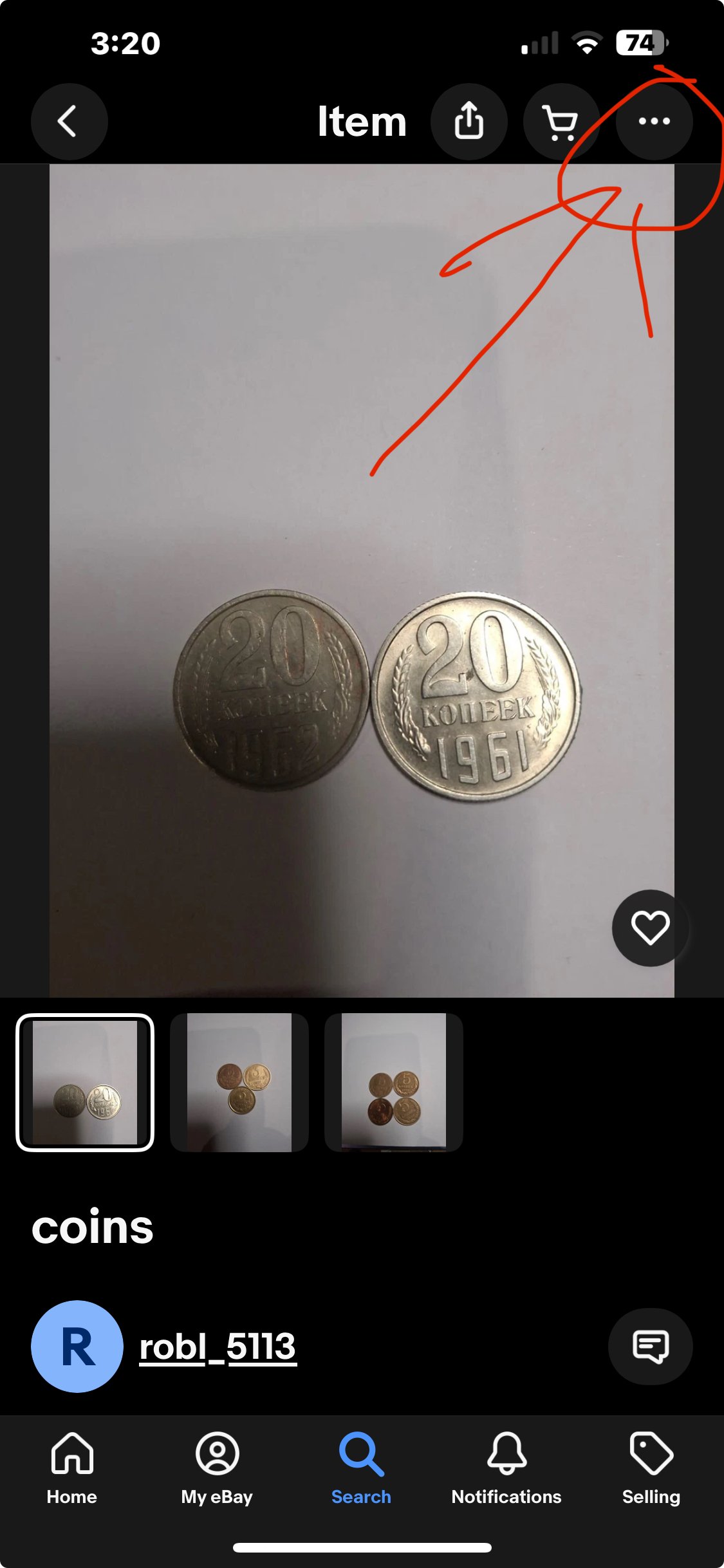The width and height of the screenshot is (724, 1568).
Task: Open the shopping cart
Action: [561, 121]
